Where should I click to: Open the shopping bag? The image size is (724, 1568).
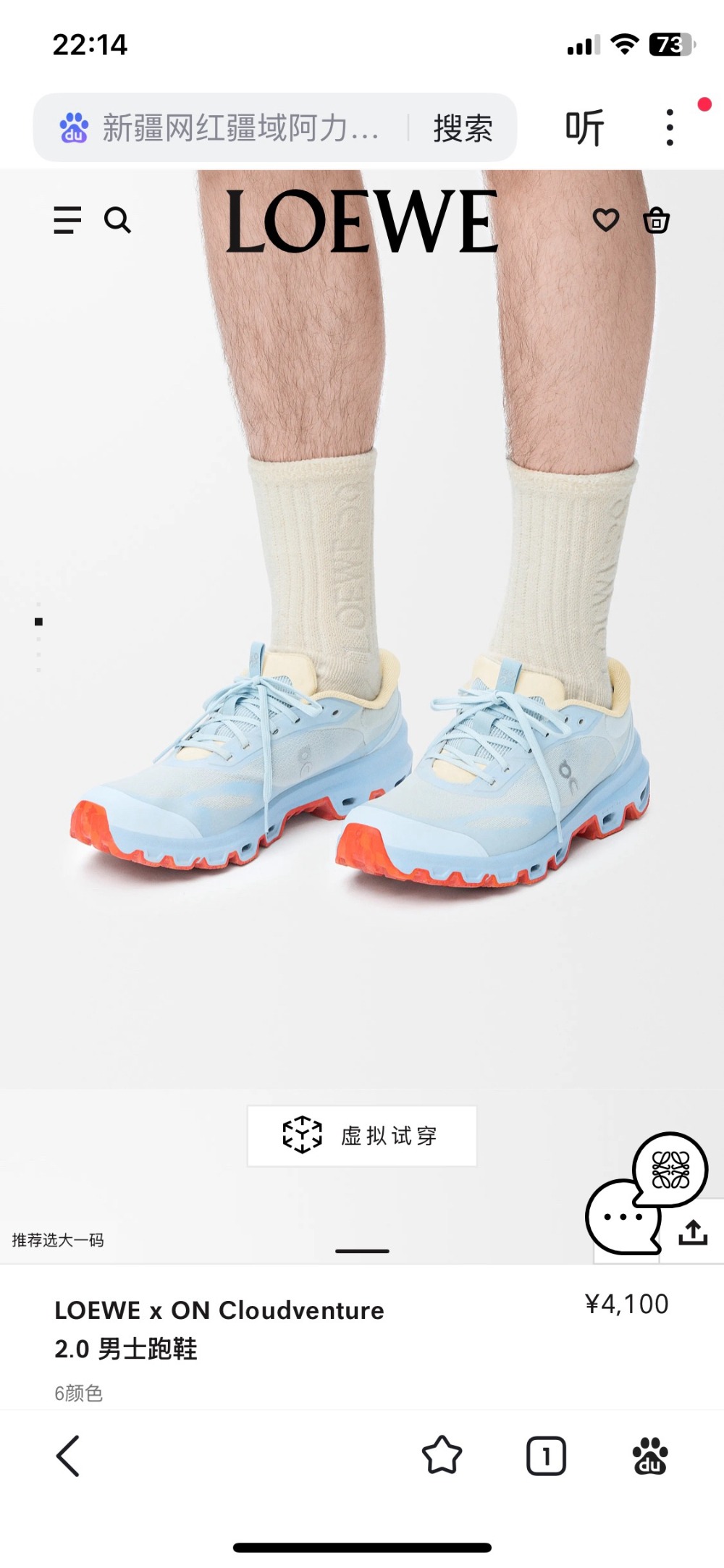657,220
